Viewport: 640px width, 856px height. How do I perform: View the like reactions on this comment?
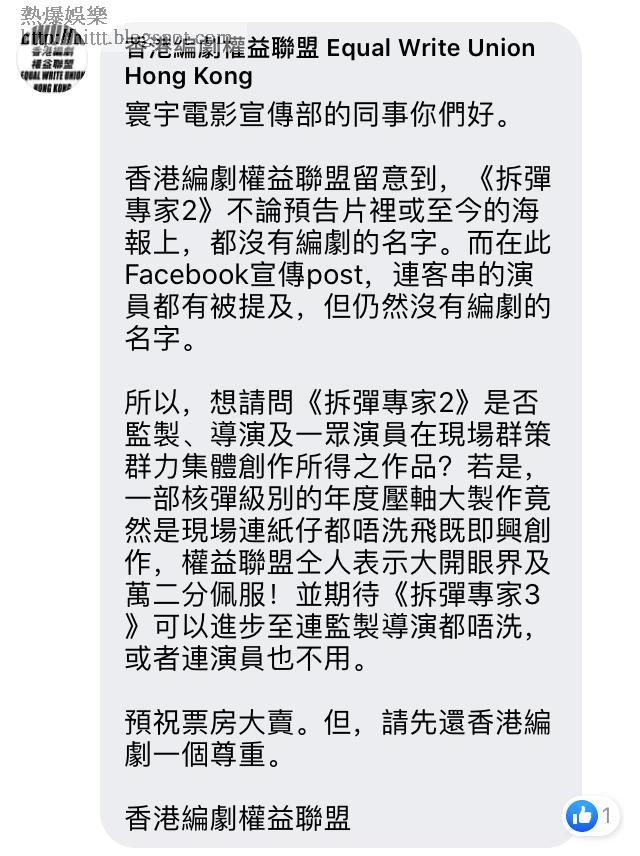[590, 815]
